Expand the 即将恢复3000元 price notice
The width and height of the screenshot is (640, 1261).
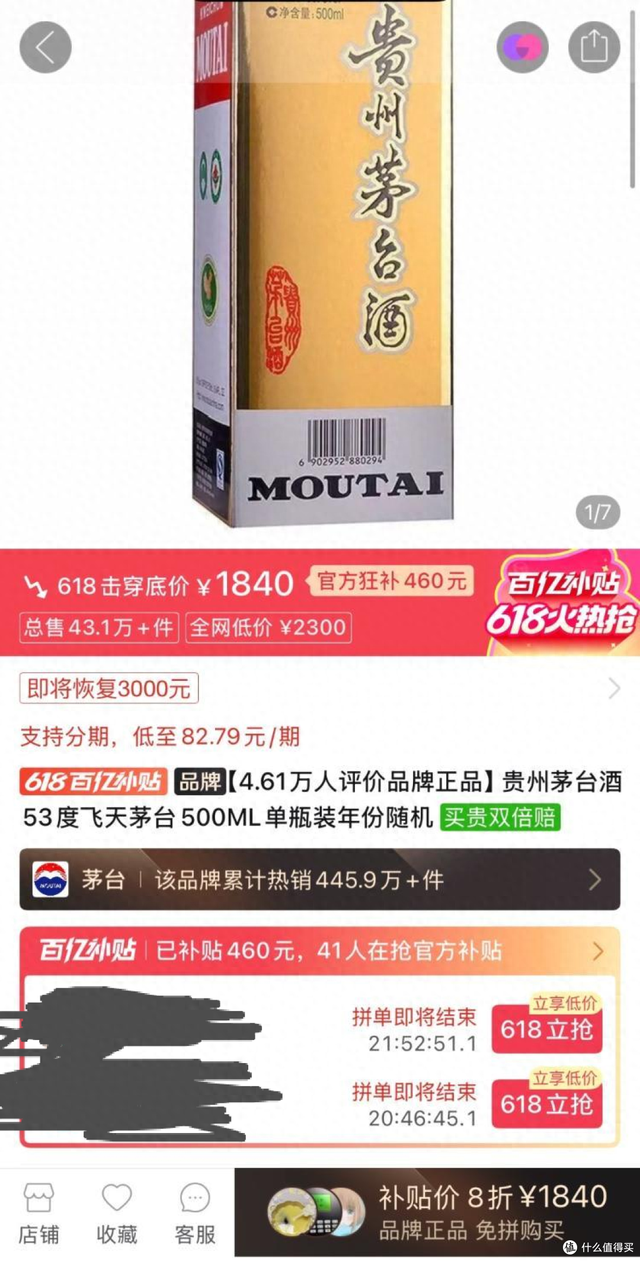coord(320,688)
